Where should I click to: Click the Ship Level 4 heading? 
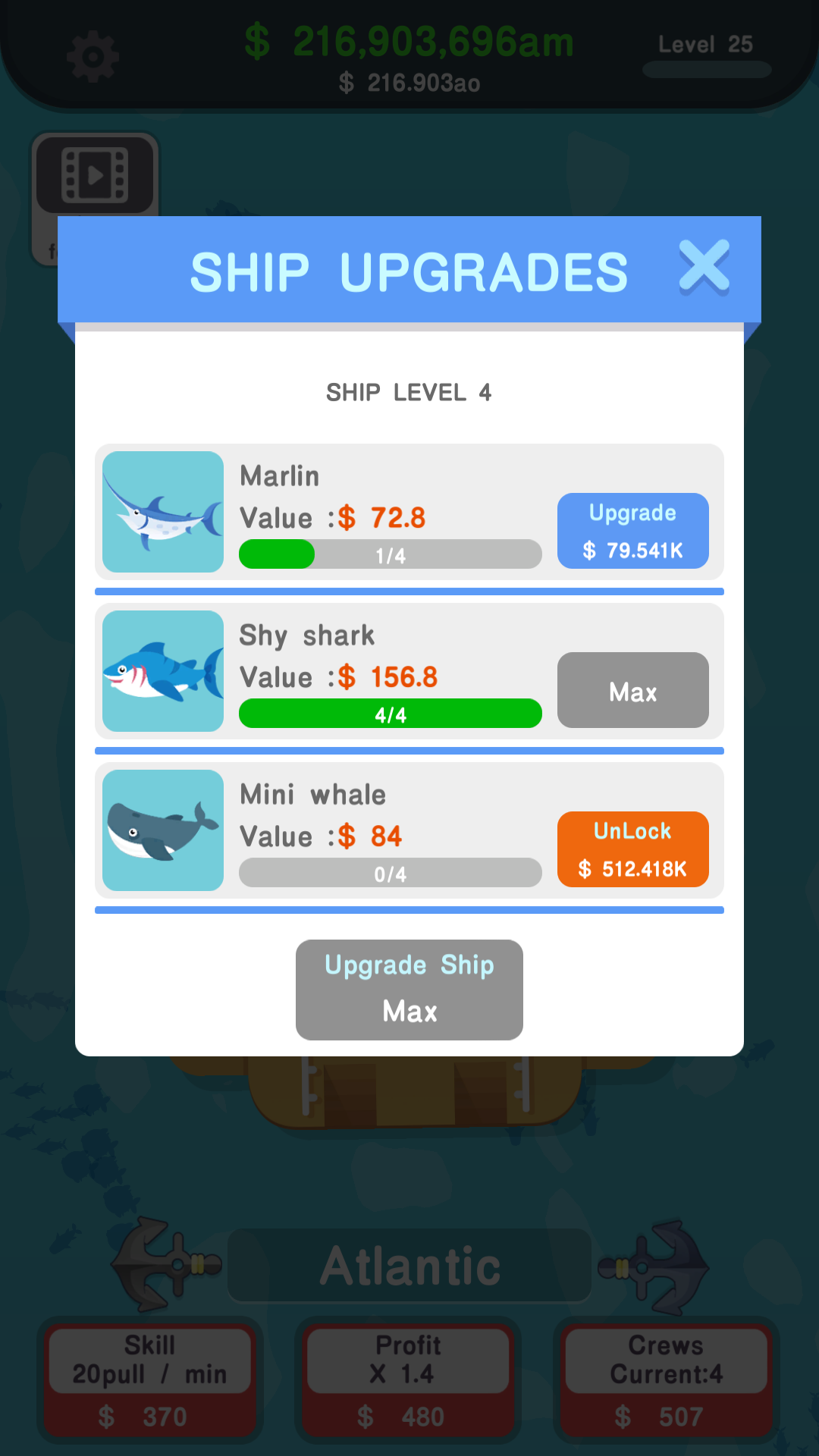click(409, 392)
